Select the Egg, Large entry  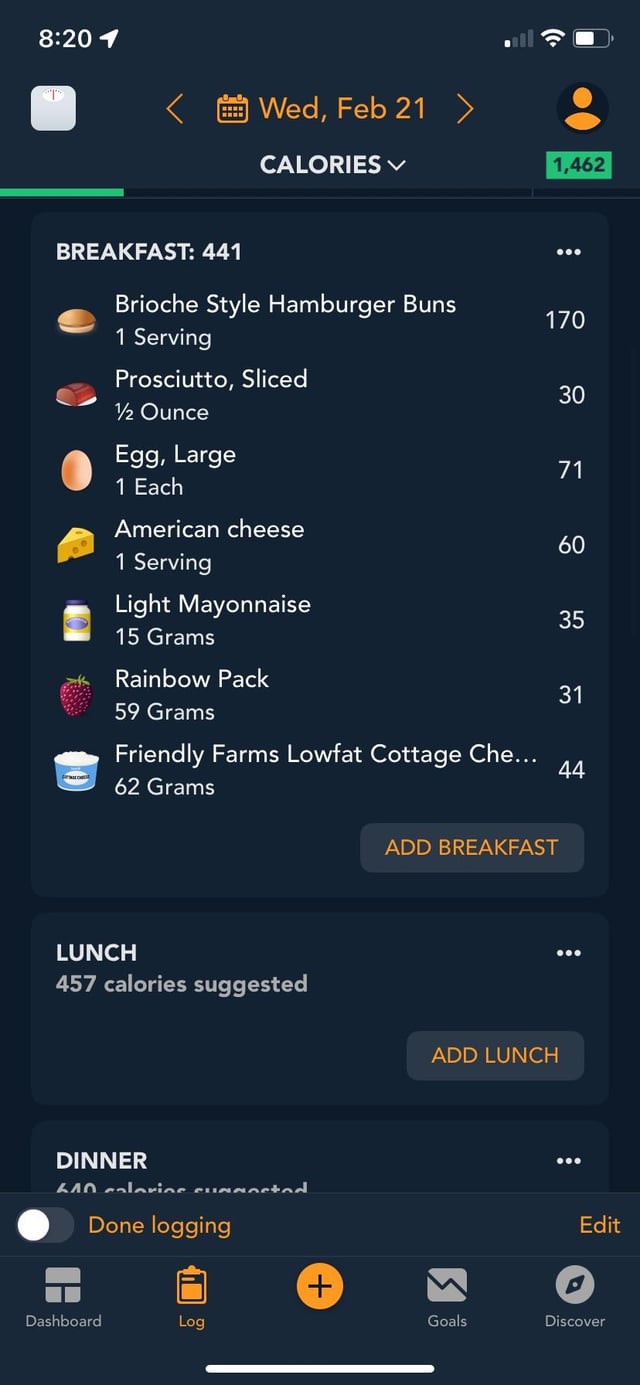320,470
